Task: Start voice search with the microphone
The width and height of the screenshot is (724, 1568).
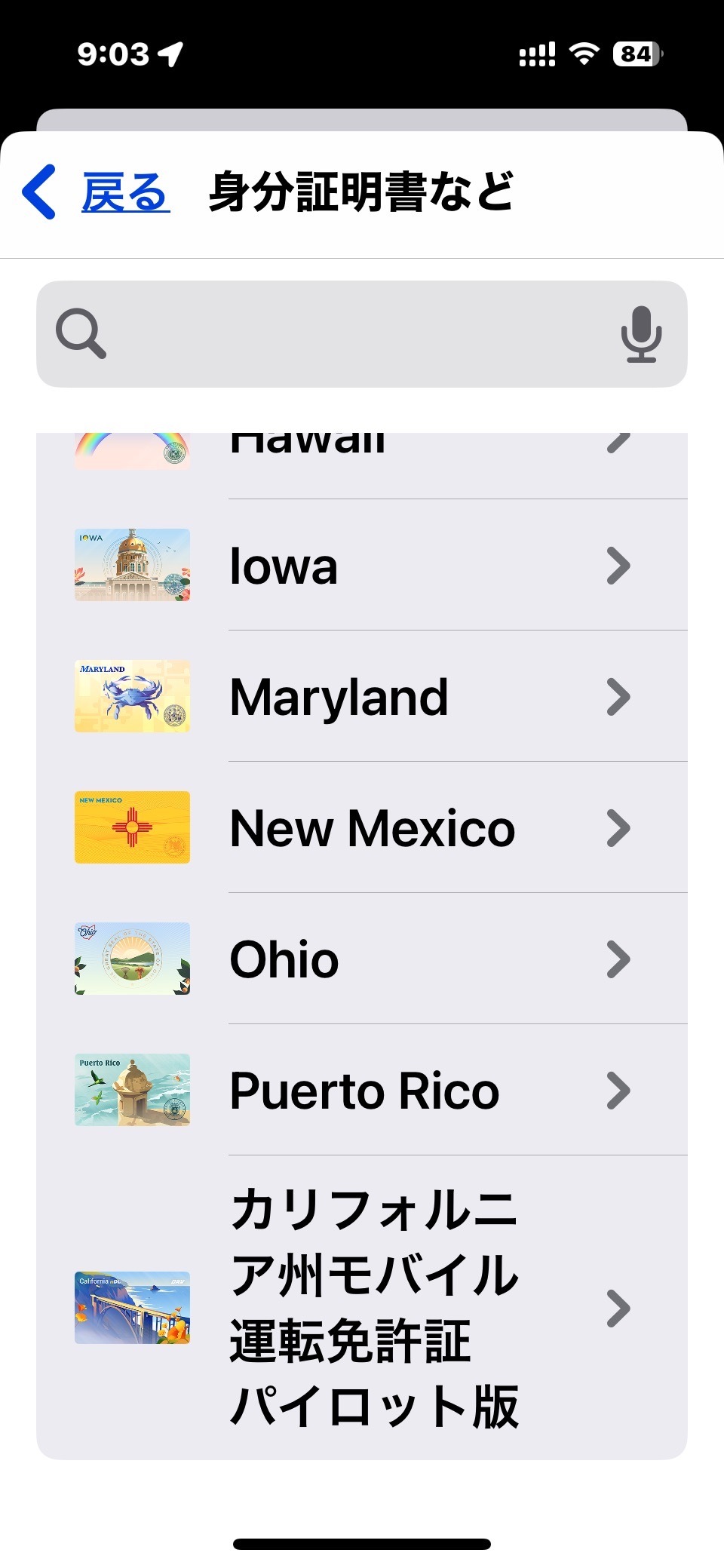Action: 641,334
